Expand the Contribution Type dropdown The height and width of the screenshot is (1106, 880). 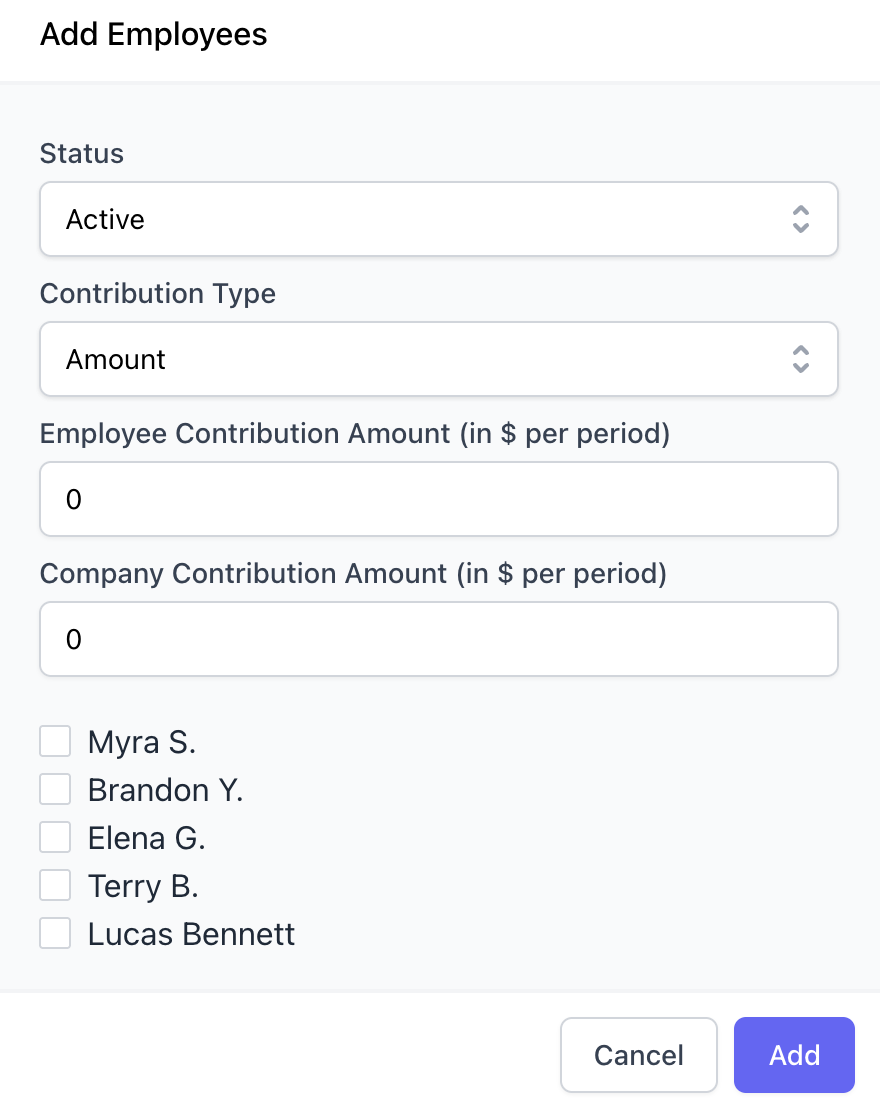click(x=438, y=359)
